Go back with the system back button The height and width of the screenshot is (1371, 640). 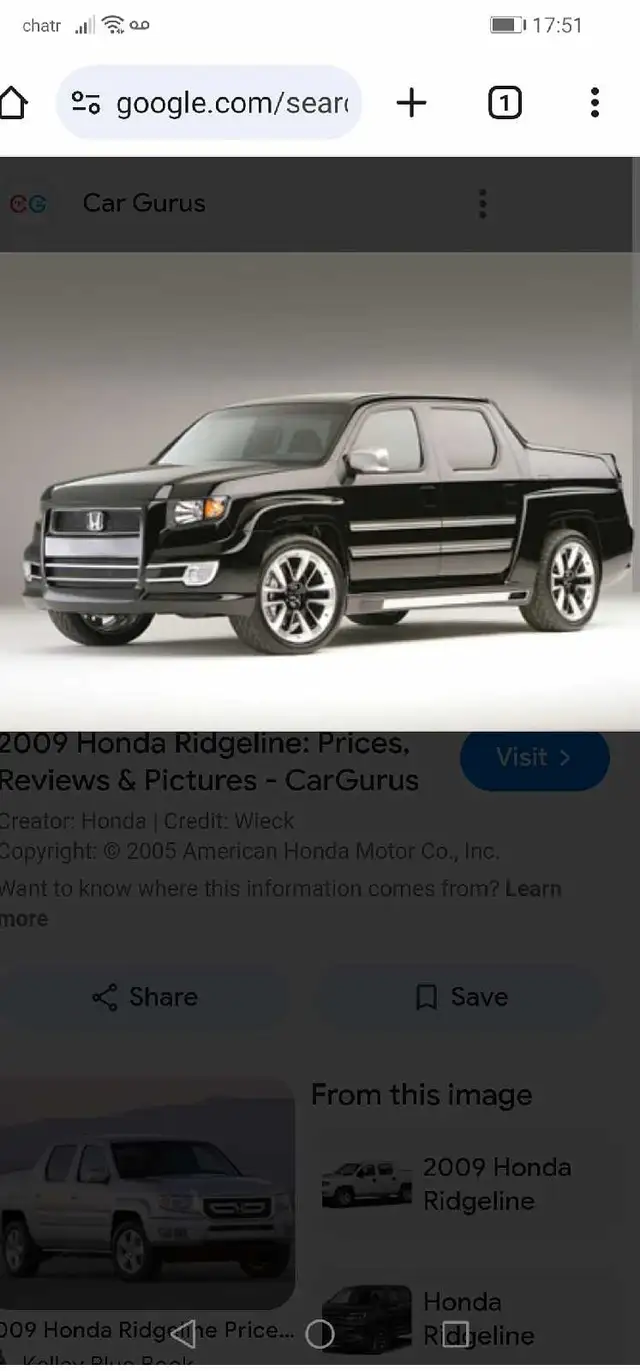point(183,1333)
